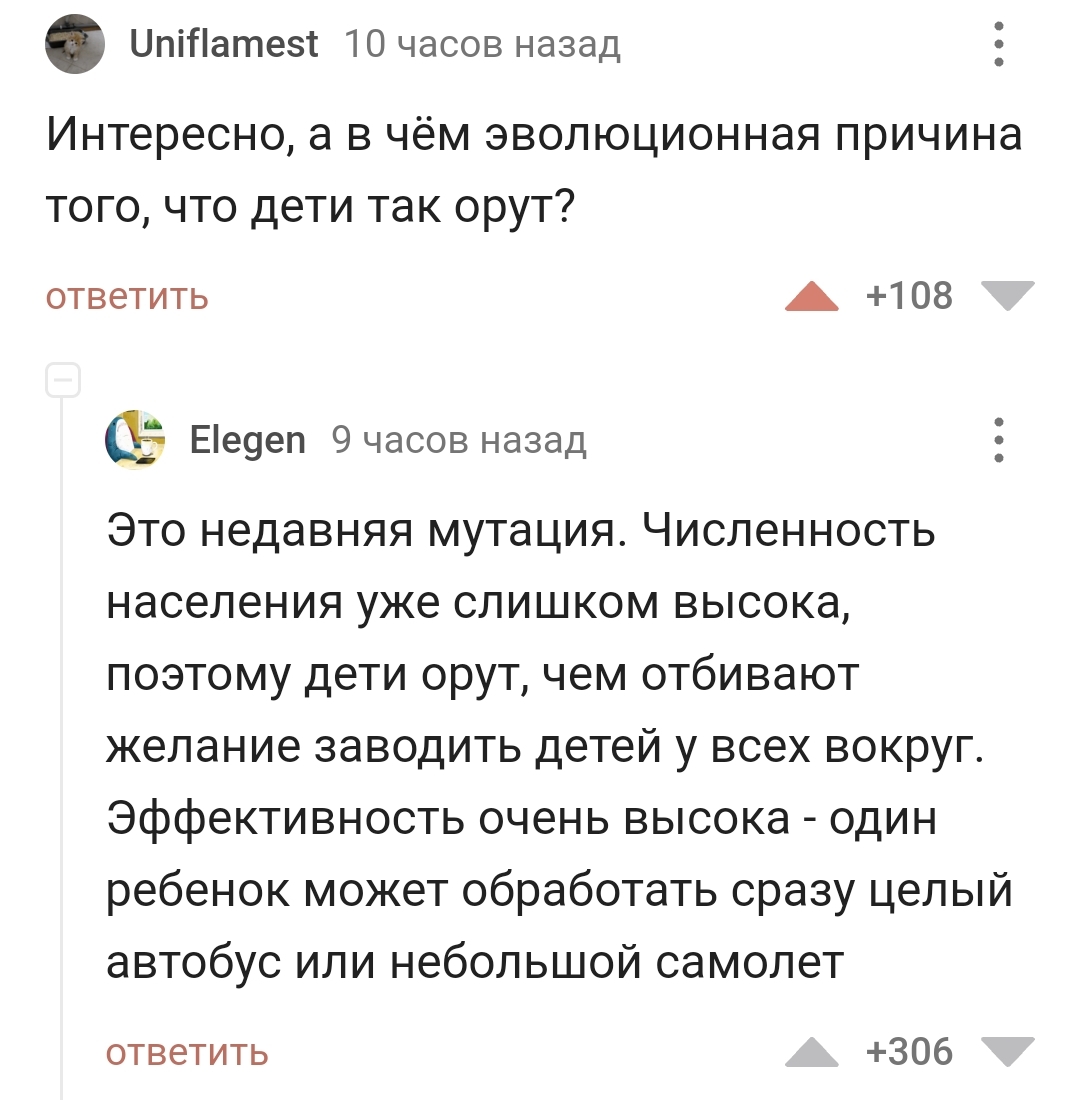Open Uniflamest's profile
Screen dimensions: 1080x1100
[x=225, y=45]
